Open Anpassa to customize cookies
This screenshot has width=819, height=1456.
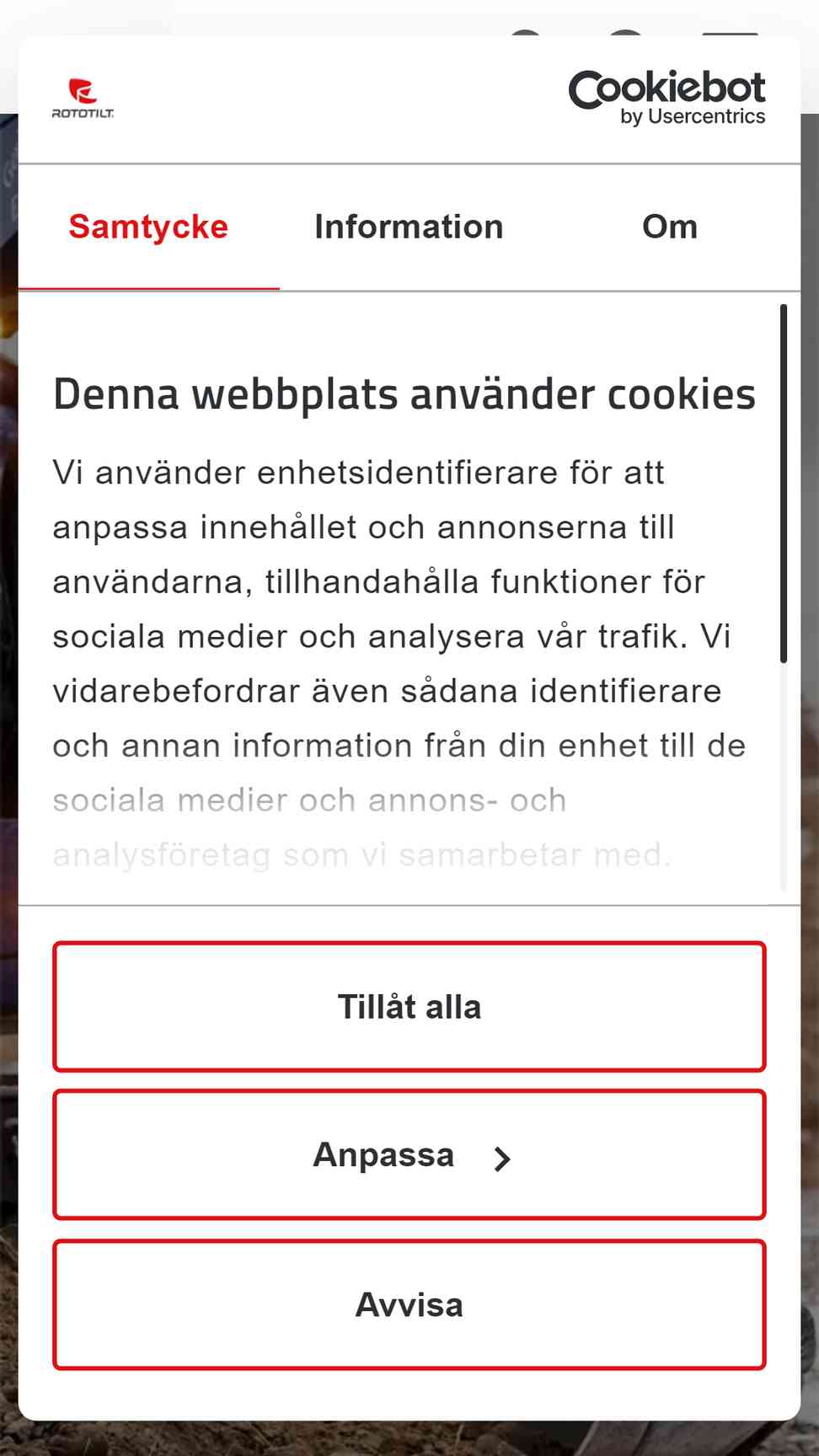click(x=409, y=1155)
